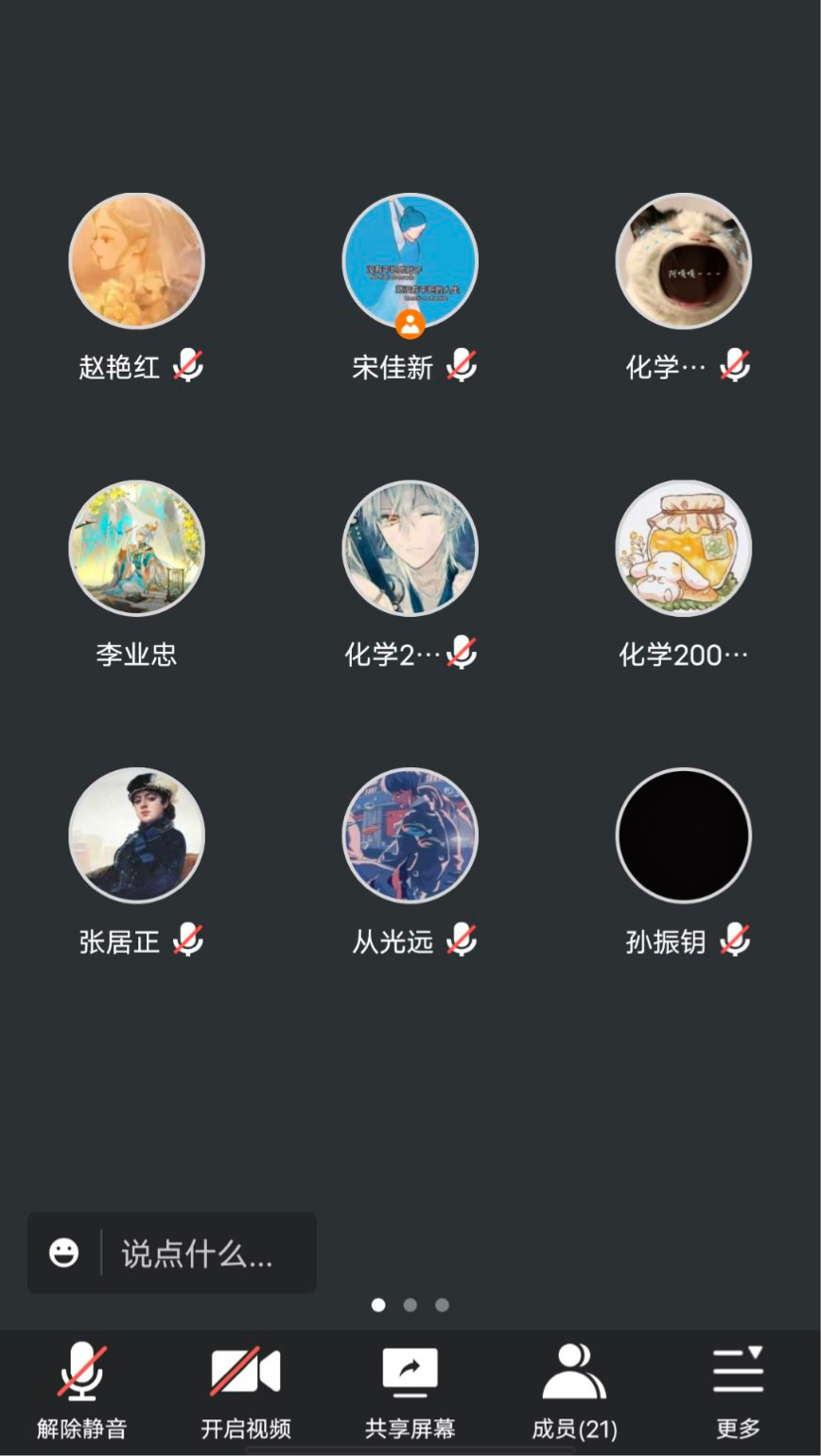The width and height of the screenshot is (821, 1456).
Task: Select participant 从光远's avatar
Action: (410, 835)
